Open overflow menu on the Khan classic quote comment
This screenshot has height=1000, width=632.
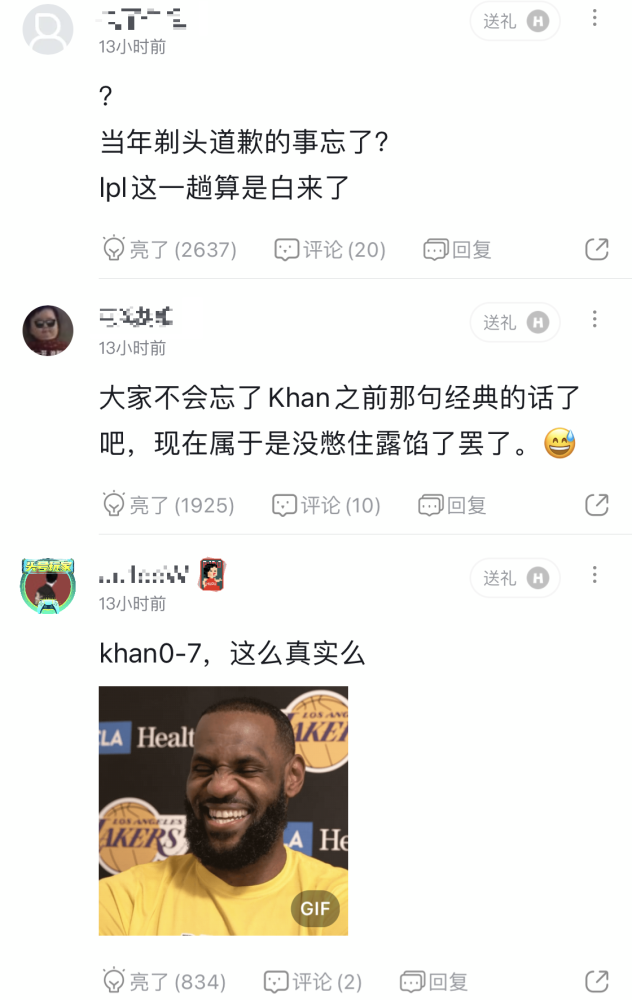pos(594,320)
